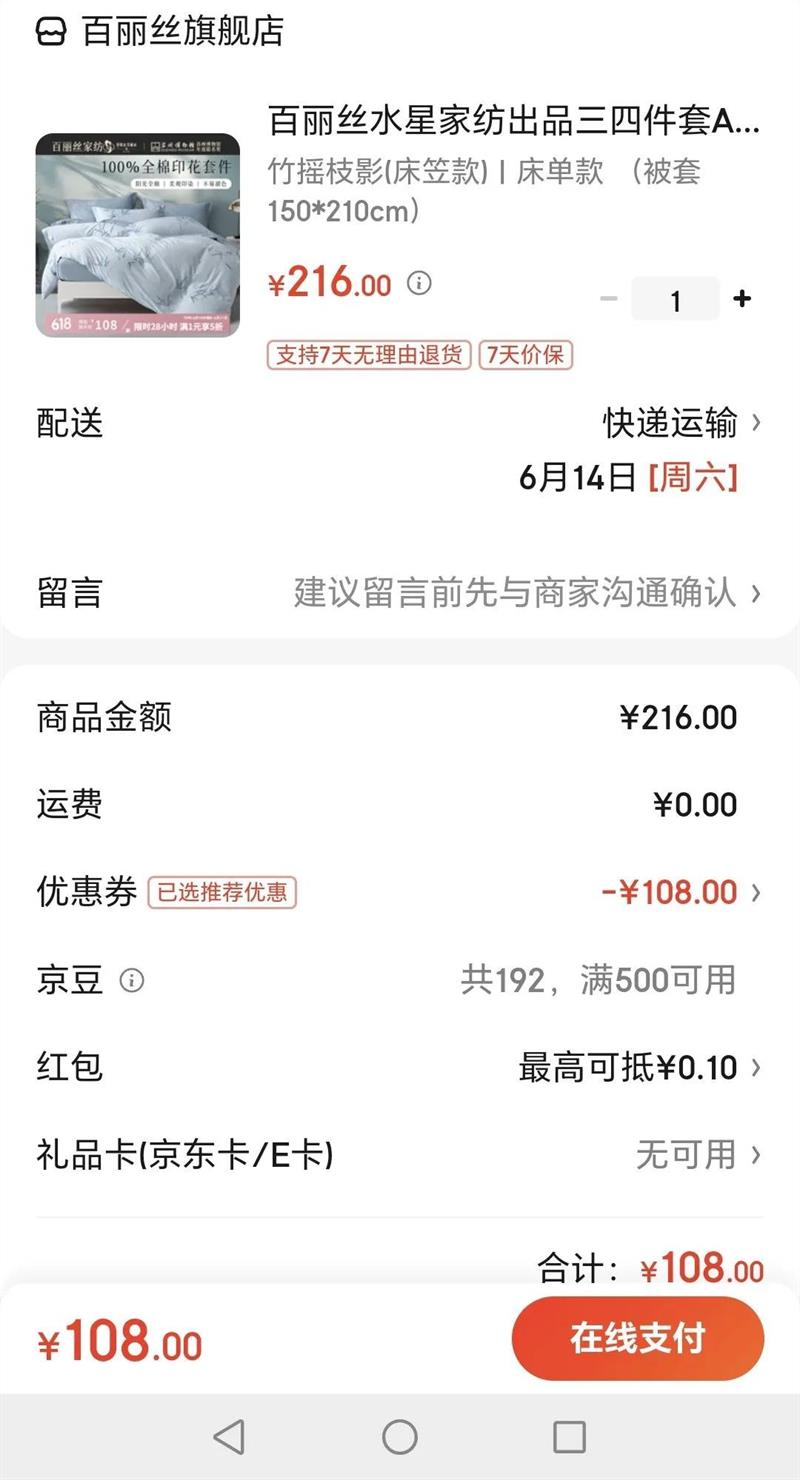Increase the item quantity by one
Screen dimensions: 800x1480
coord(742,298)
